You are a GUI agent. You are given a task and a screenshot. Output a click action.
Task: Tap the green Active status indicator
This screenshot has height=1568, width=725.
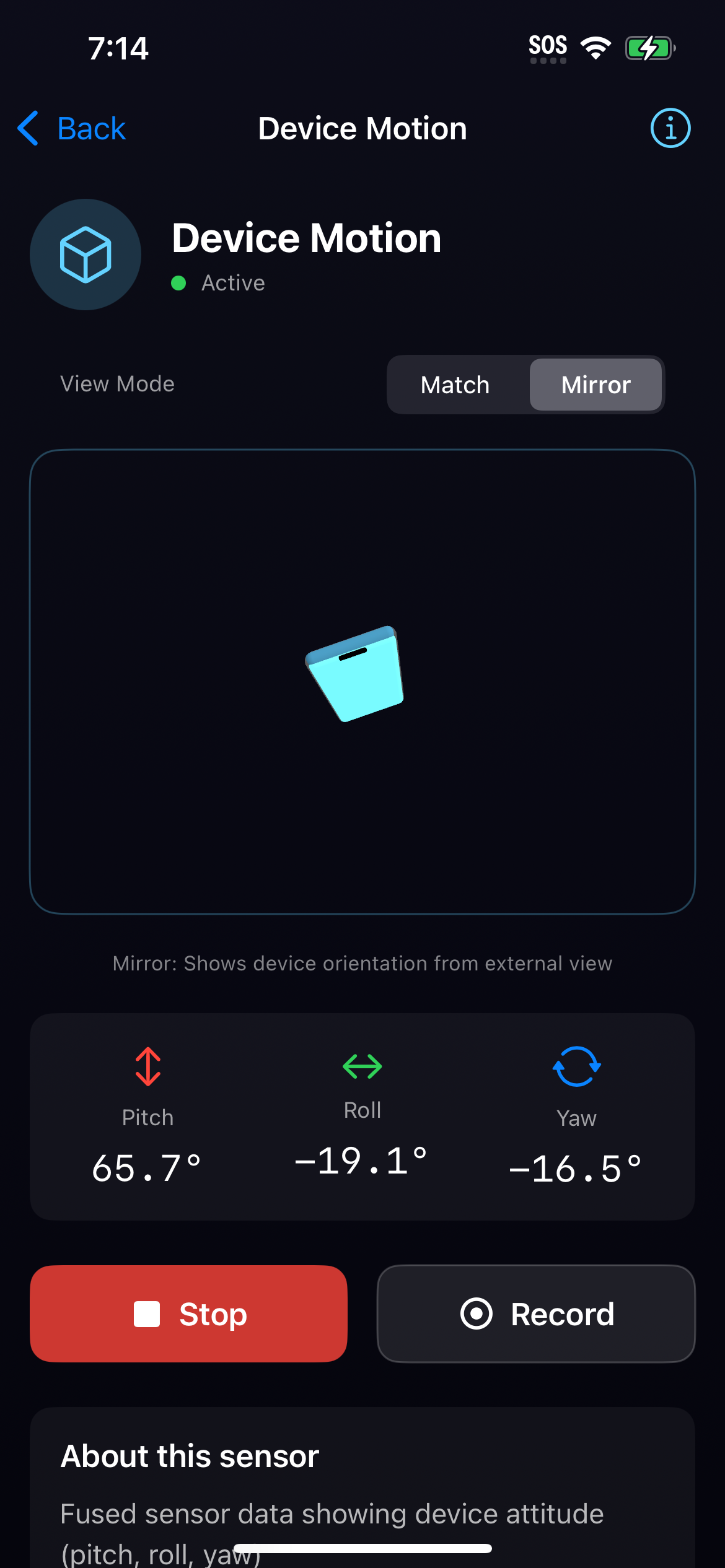pyautogui.click(x=178, y=283)
